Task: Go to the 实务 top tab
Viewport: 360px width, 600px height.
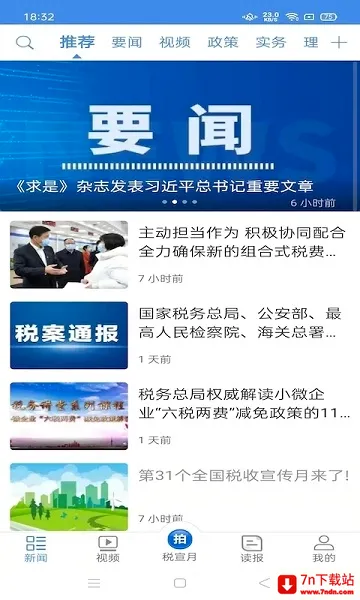Action: [x=271, y=42]
